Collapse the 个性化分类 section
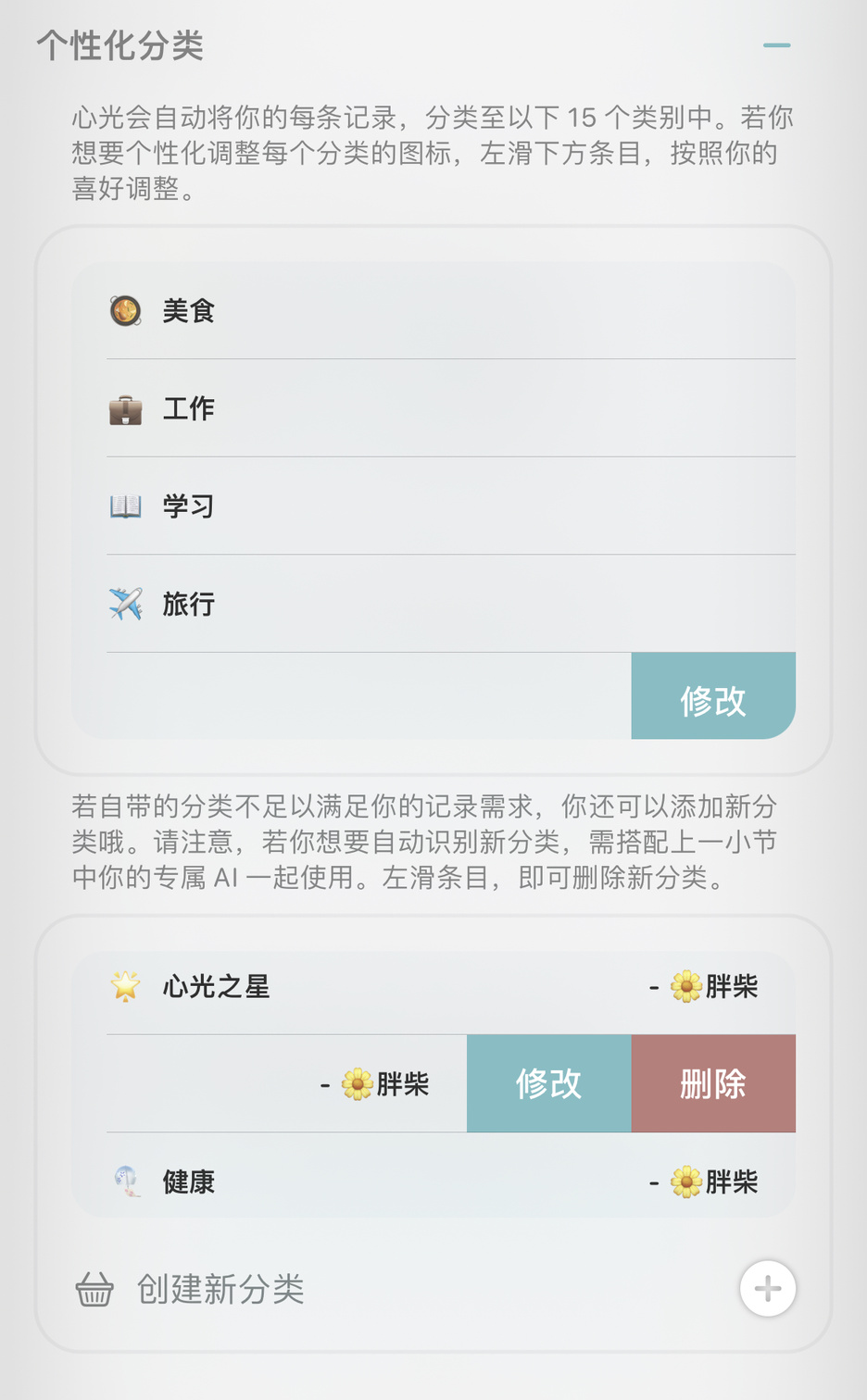867x1400 pixels. coord(776,44)
